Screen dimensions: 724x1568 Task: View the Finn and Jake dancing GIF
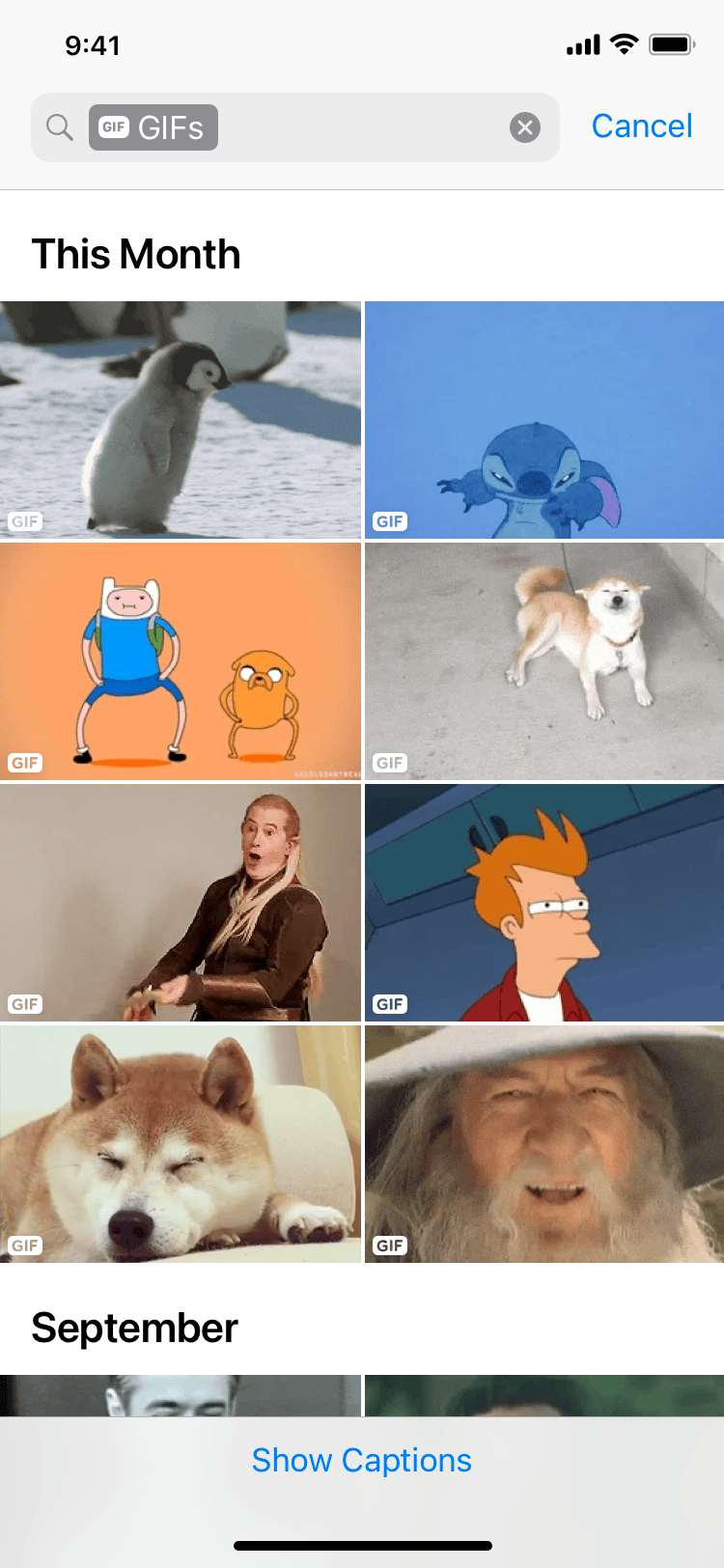coord(181,660)
